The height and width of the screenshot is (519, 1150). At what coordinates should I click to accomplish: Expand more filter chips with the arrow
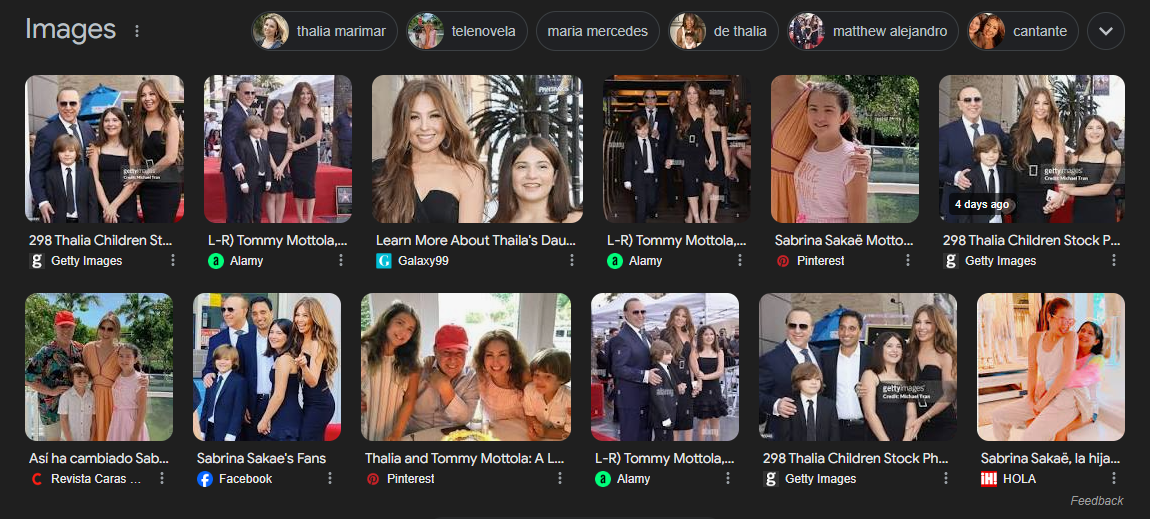pyautogui.click(x=1105, y=31)
